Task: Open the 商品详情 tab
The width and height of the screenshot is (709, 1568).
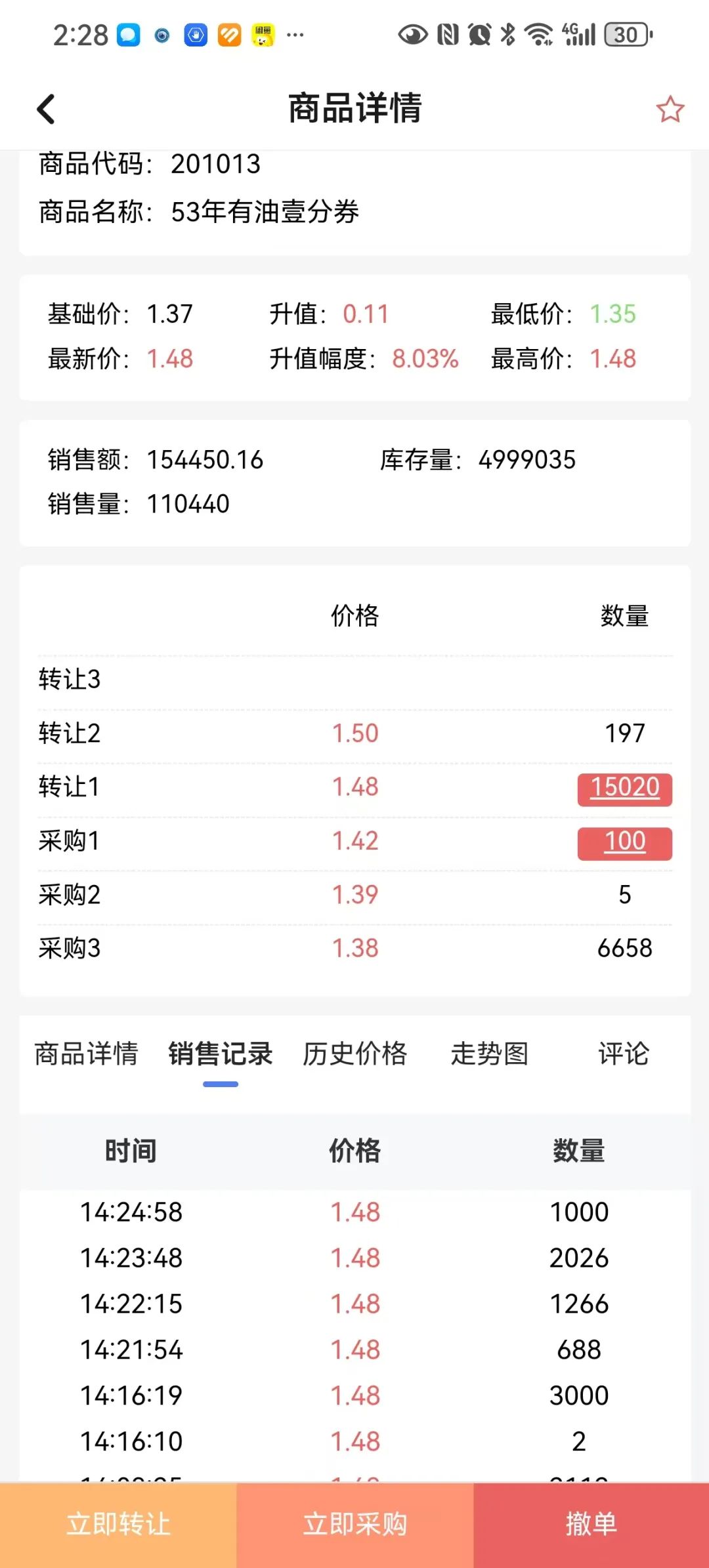Action: click(x=86, y=1054)
